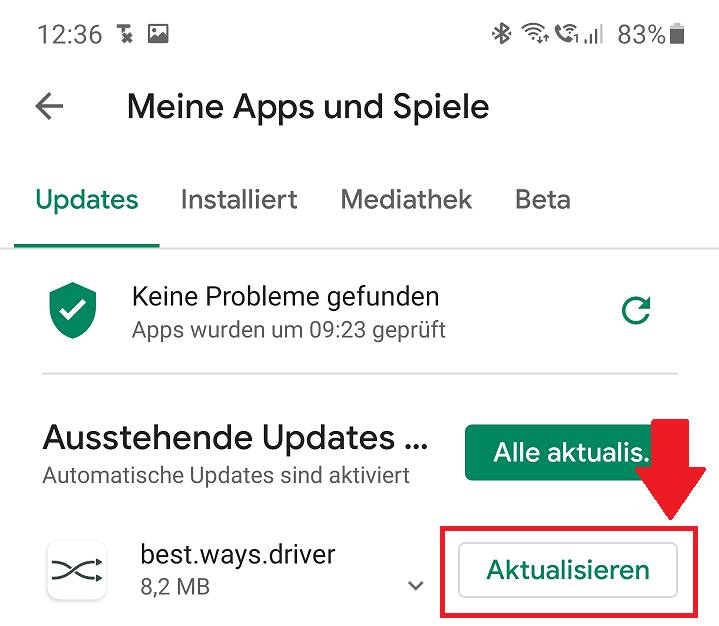Tap Alle aktualisieren button
This screenshot has height=626, width=719.
point(565,453)
